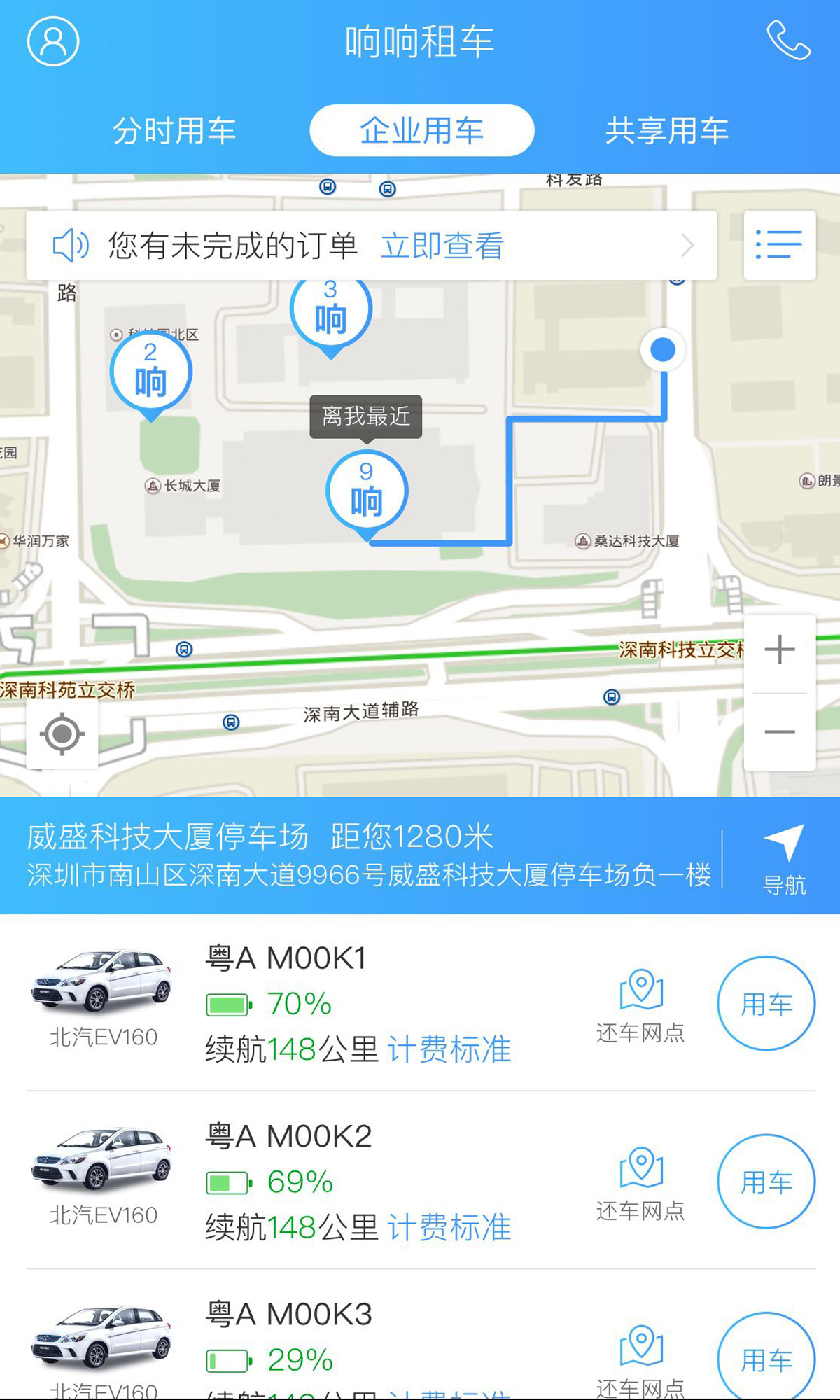This screenshot has height=1400, width=840.
Task: Select the 企业用车 tab
Action: pyautogui.click(x=421, y=131)
